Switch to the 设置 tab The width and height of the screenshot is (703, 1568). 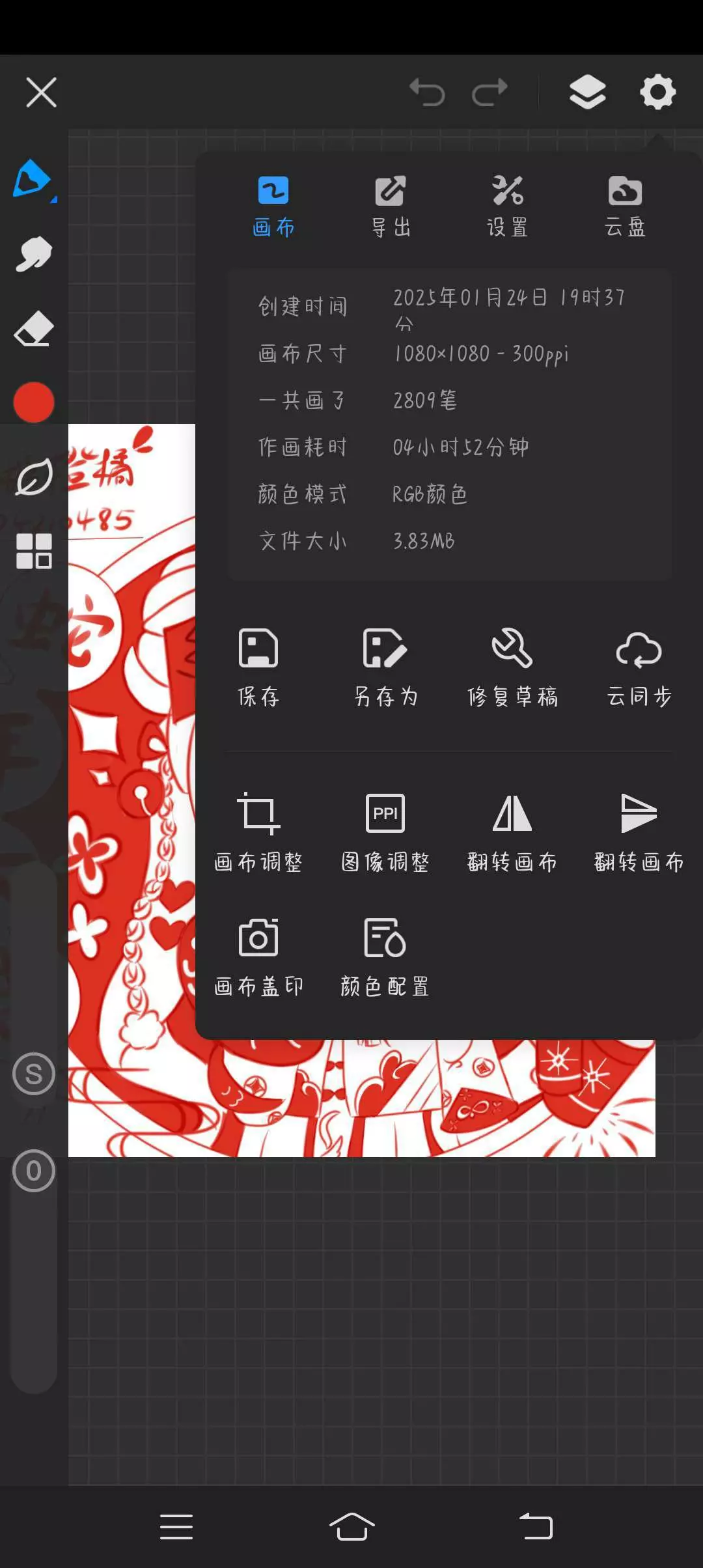[x=507, y=206]
